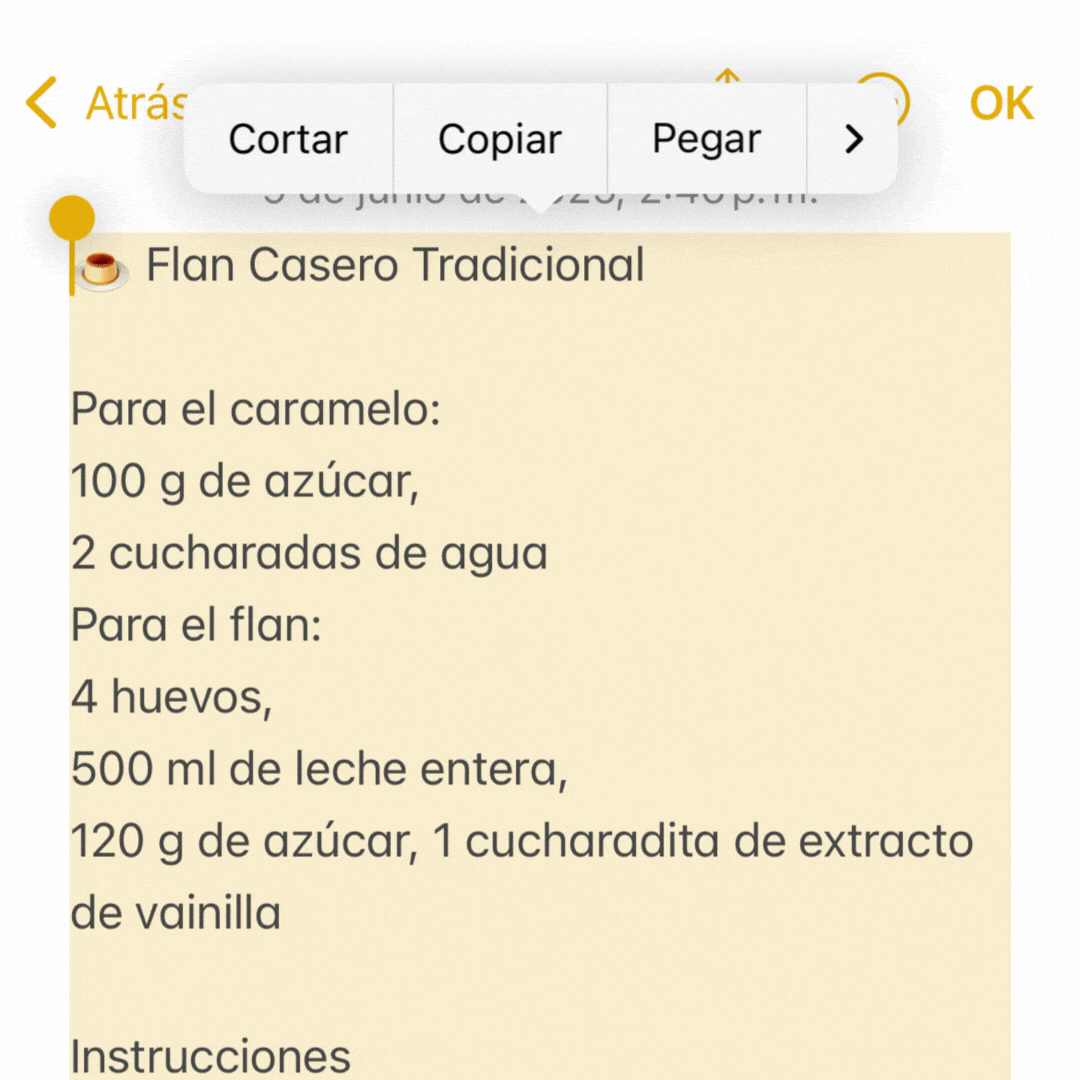Go back with the Atrás button
Viewport: 1080px width, 1080px height.
105,104
